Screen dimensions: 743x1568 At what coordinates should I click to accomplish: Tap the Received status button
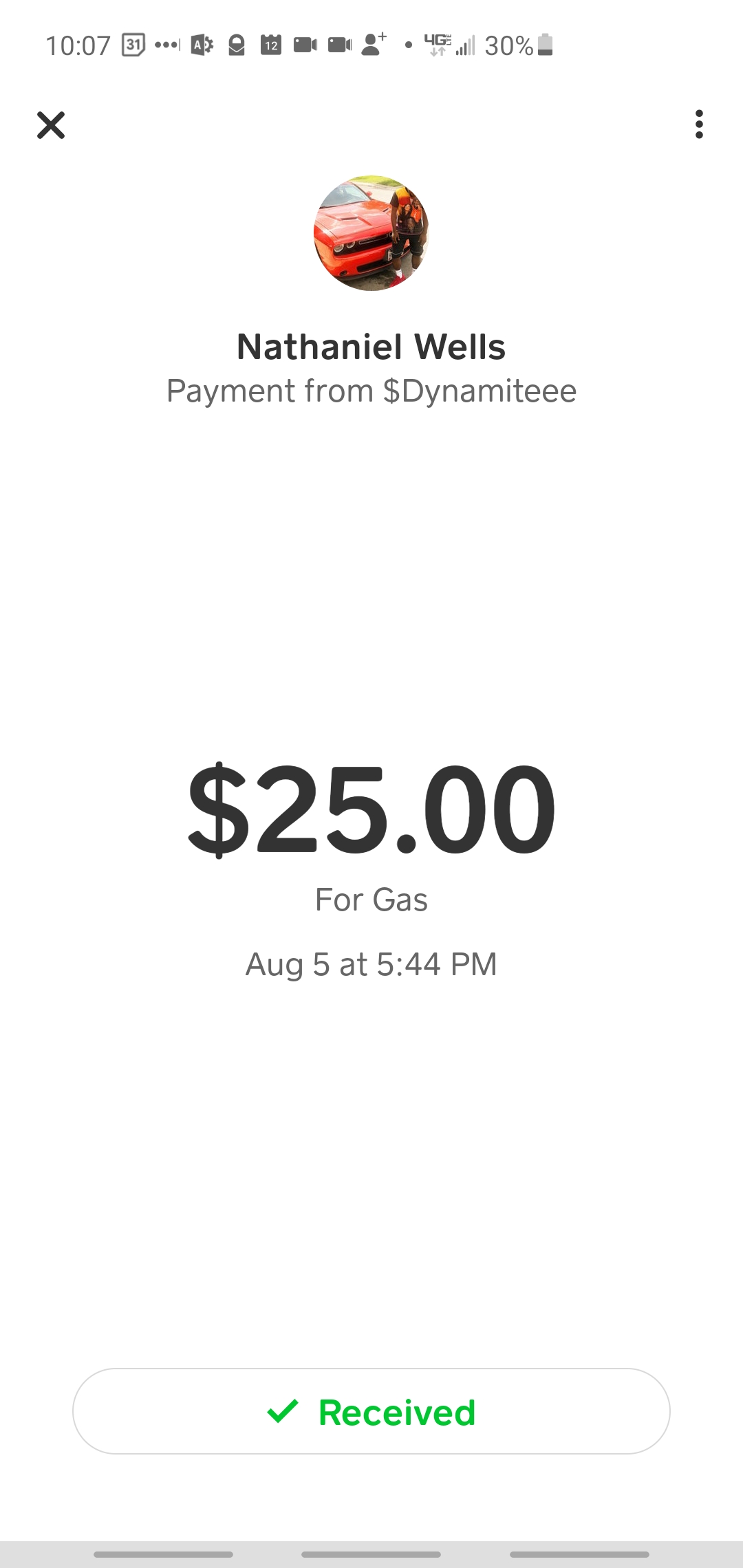[371, 1411]
